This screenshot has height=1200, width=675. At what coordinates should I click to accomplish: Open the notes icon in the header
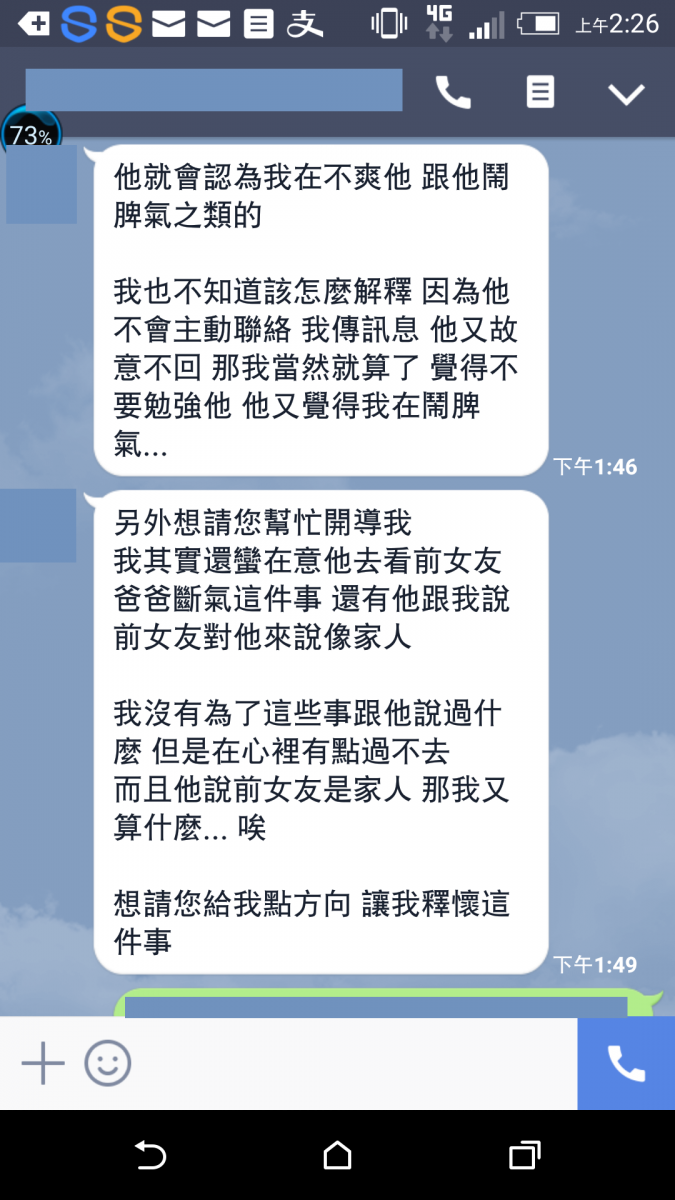[x=540, y=93]
